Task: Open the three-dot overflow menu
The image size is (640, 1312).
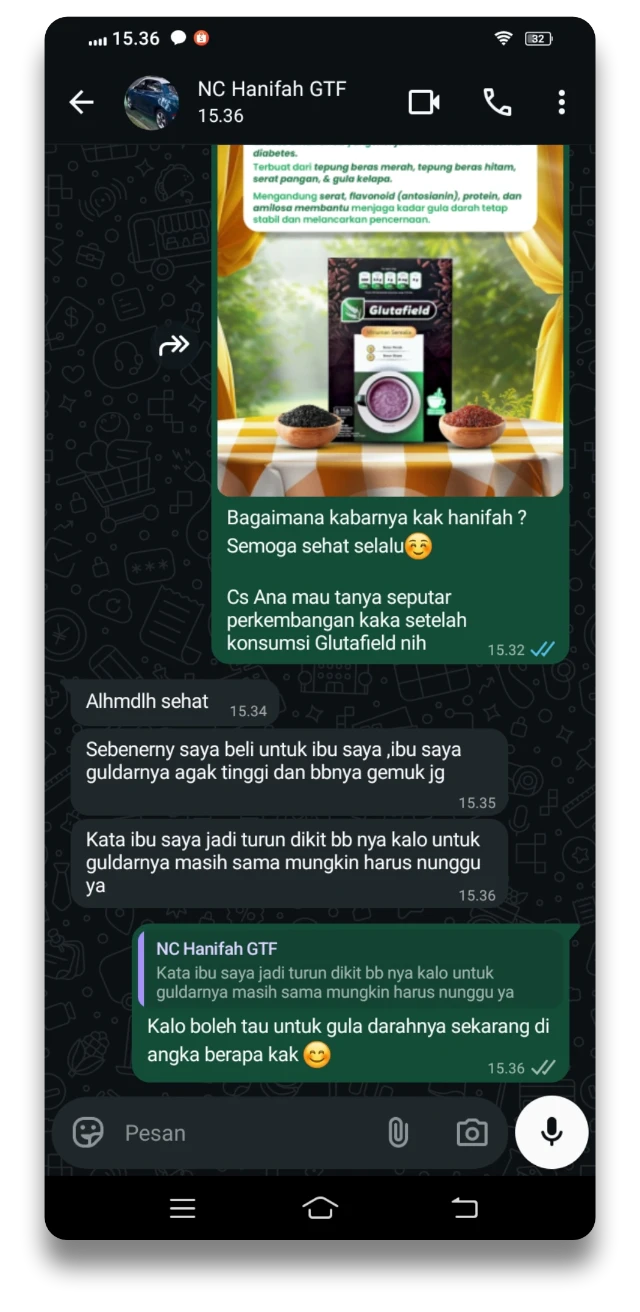Action: click(561, 102)
